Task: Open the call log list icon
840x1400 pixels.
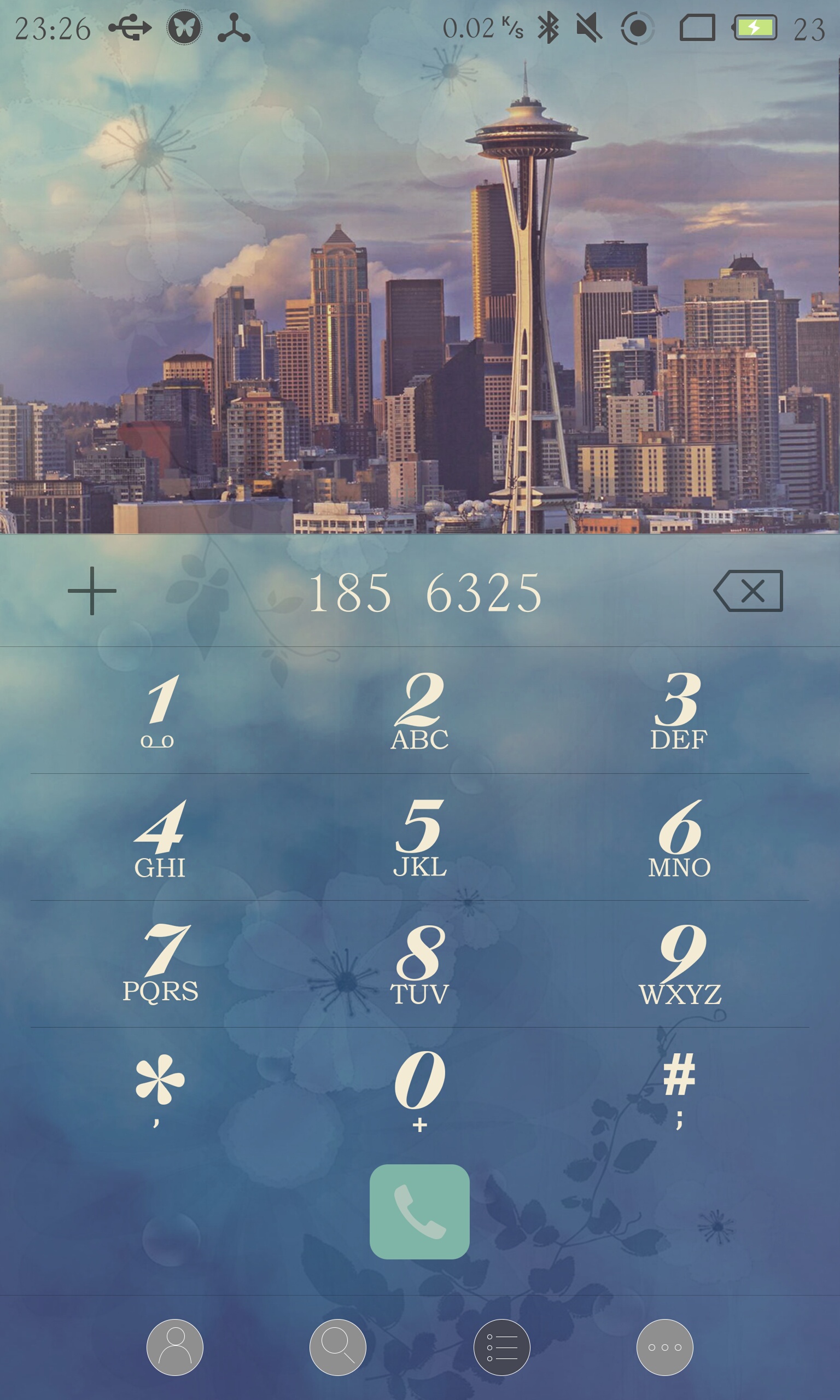Action: 502,1347
